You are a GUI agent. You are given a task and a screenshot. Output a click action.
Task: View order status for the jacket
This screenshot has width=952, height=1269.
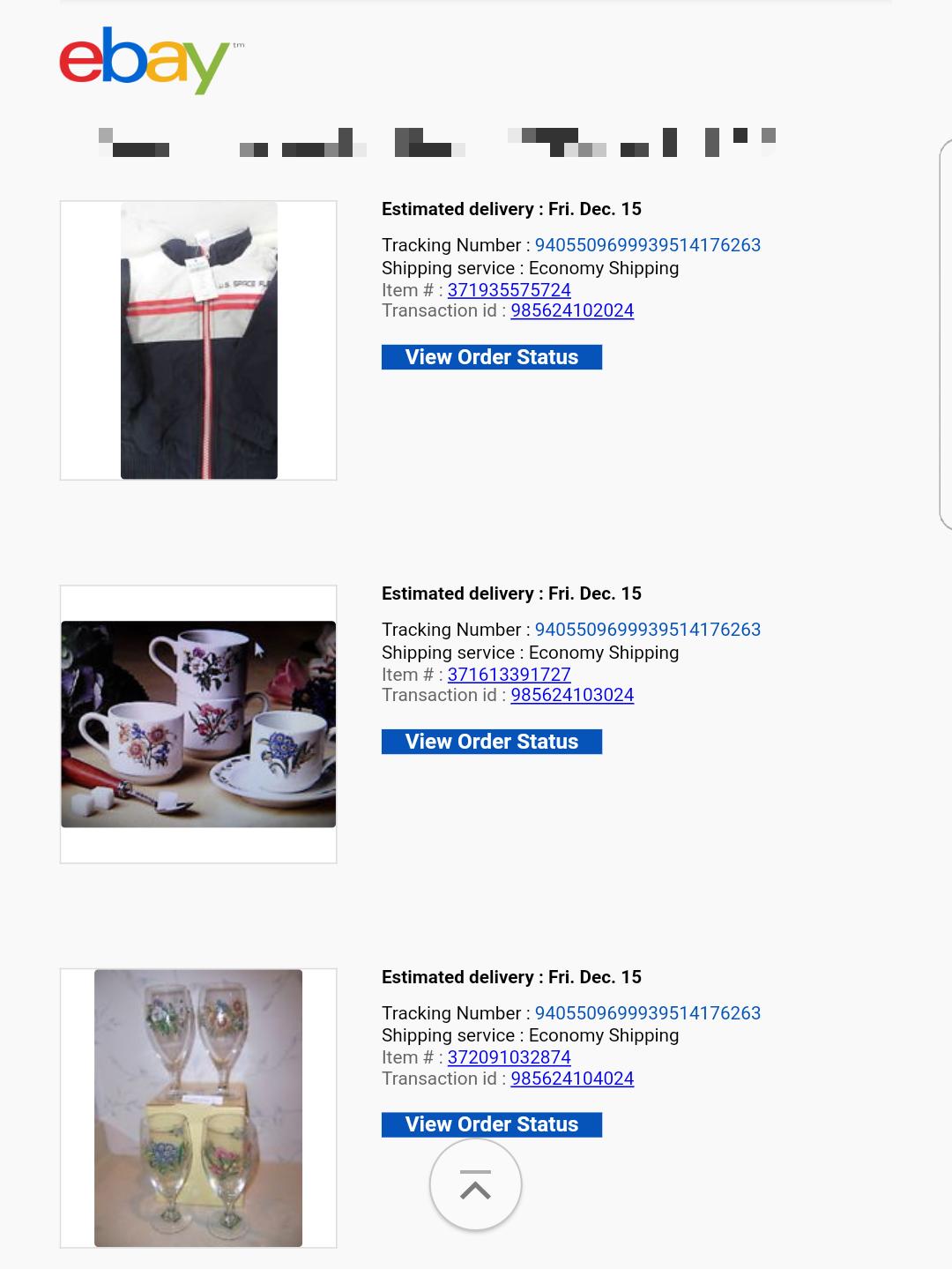pyautogui.click(x=491, y=357)
